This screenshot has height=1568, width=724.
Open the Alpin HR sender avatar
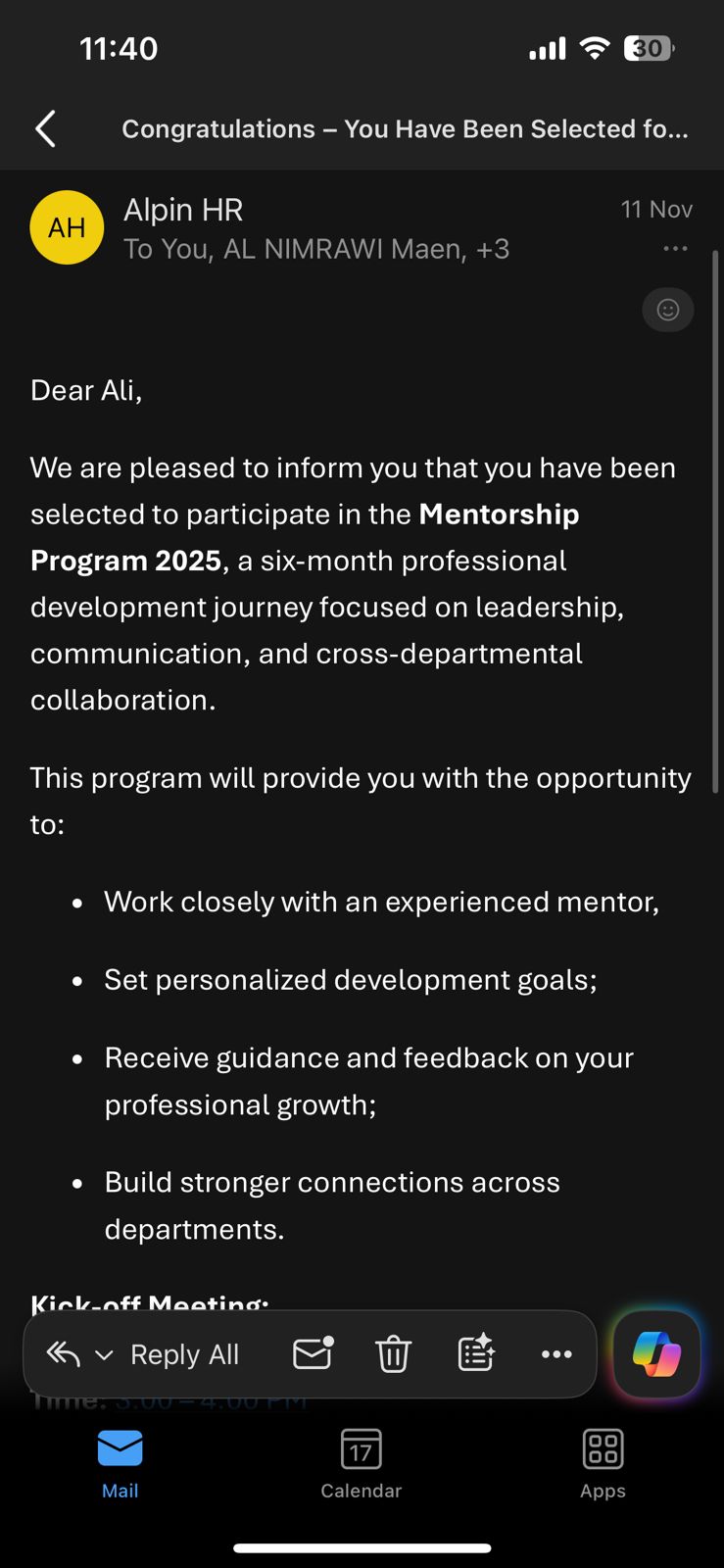67,227
